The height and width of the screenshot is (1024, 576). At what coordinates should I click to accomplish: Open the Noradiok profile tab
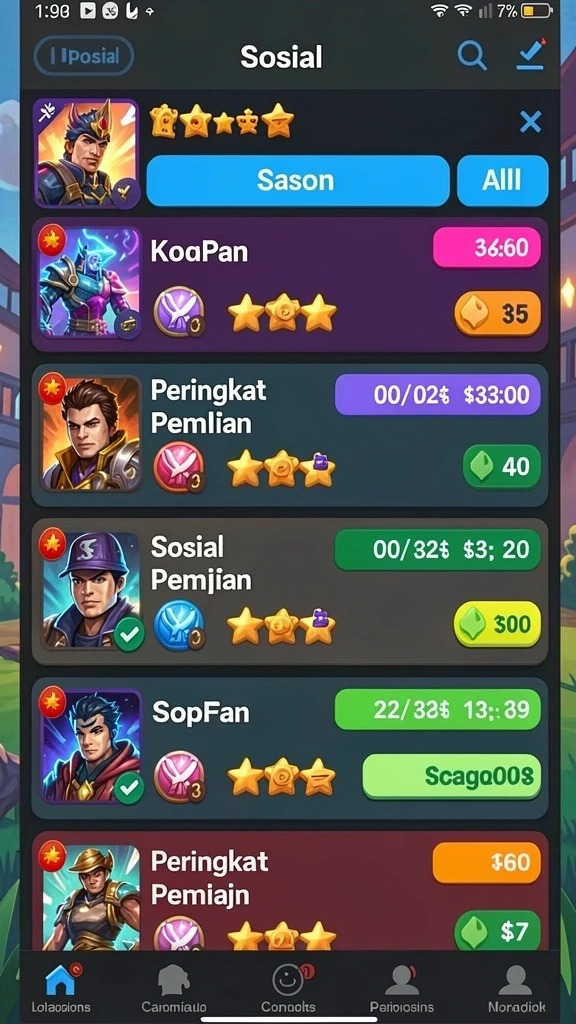[516, 988]
